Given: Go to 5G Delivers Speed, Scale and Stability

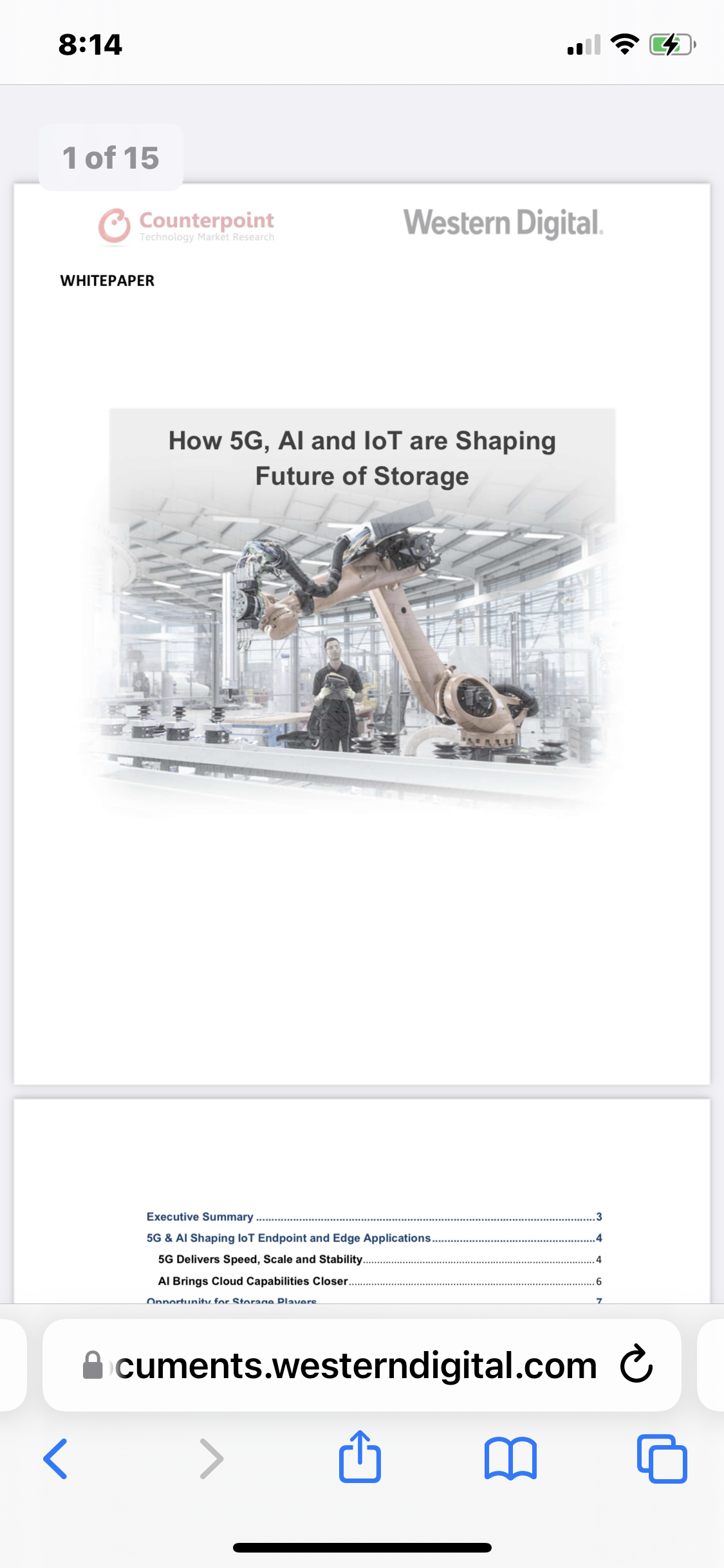Looking at the screenshot, I should (260, 1259).
